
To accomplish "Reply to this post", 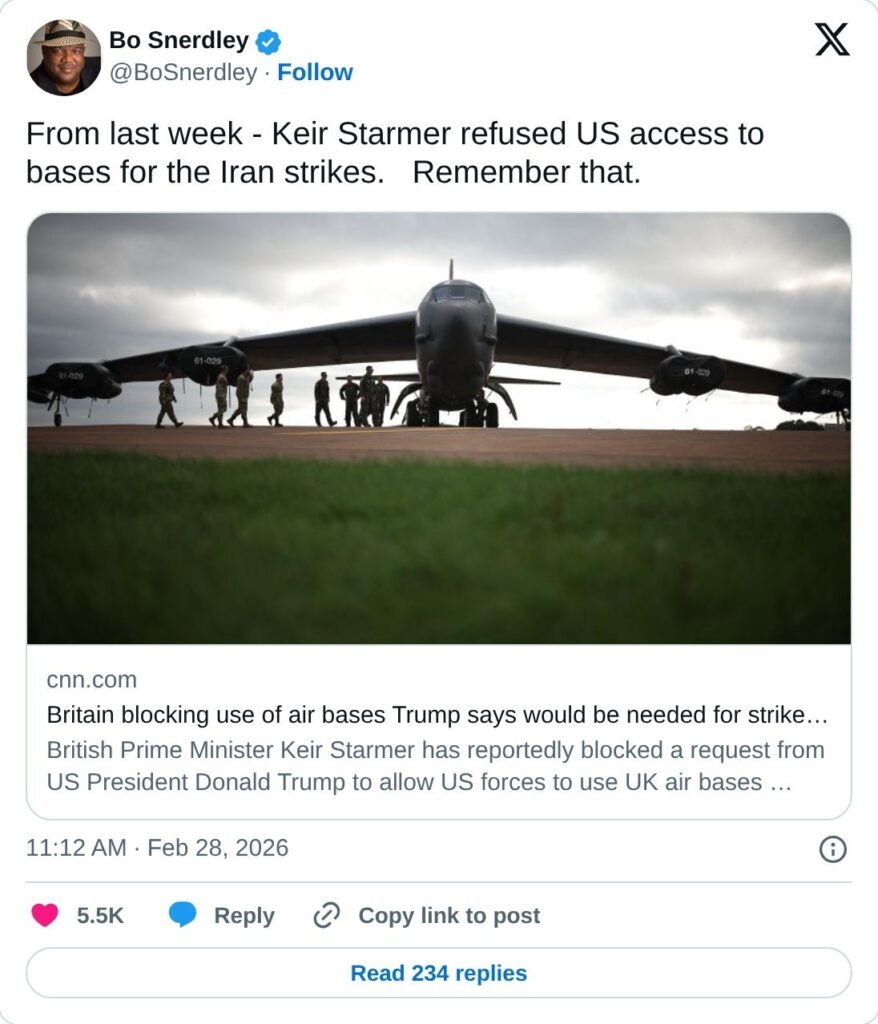I will pos(221,915).
